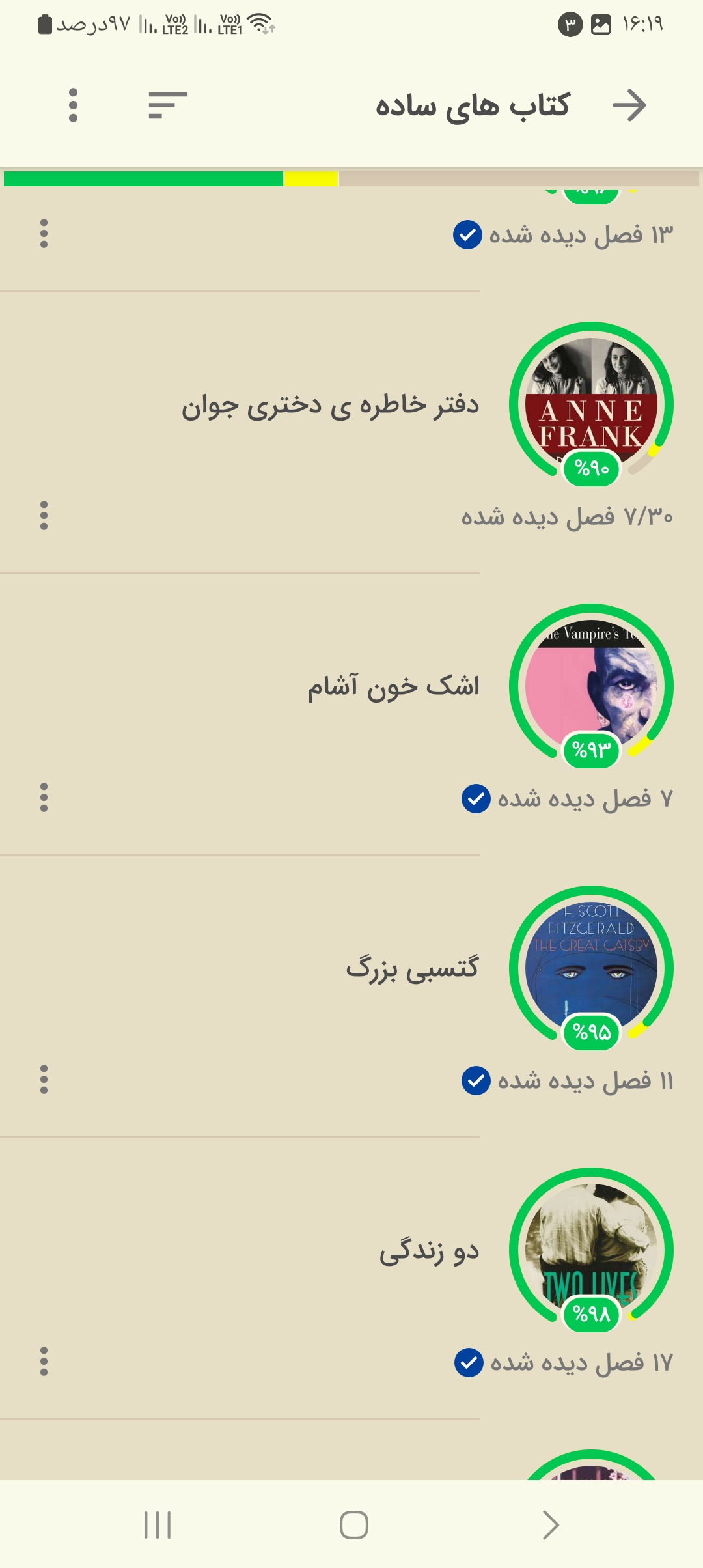Open options menu for دفتر خاطره ی دختری جوان
The height and width of the screenshot is (1568, 703).
pyautogui.click(x=44, y=516)
